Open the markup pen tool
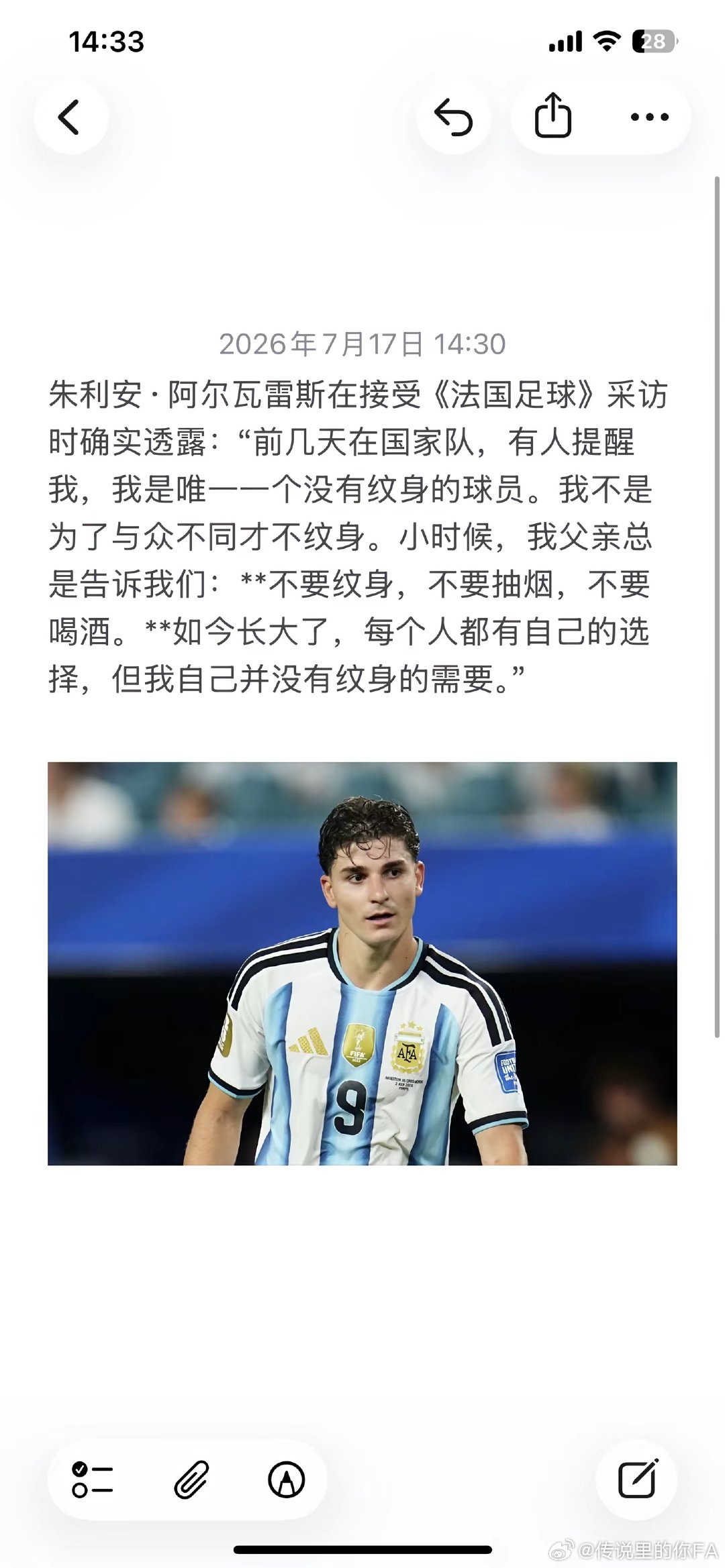Screen dimensions: 725x1568 (287, 1479)
